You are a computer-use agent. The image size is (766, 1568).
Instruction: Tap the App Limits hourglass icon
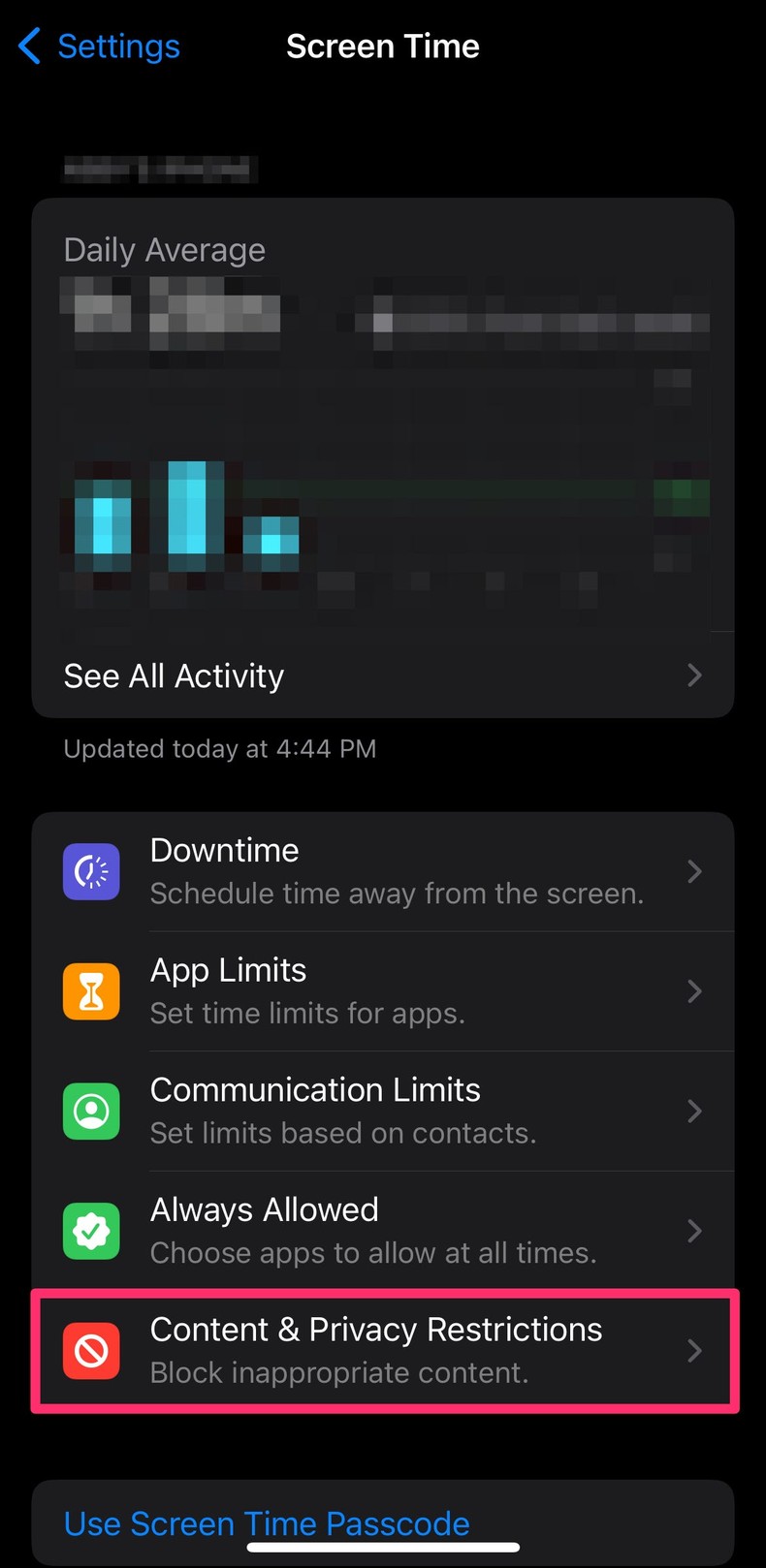point(90,991)
